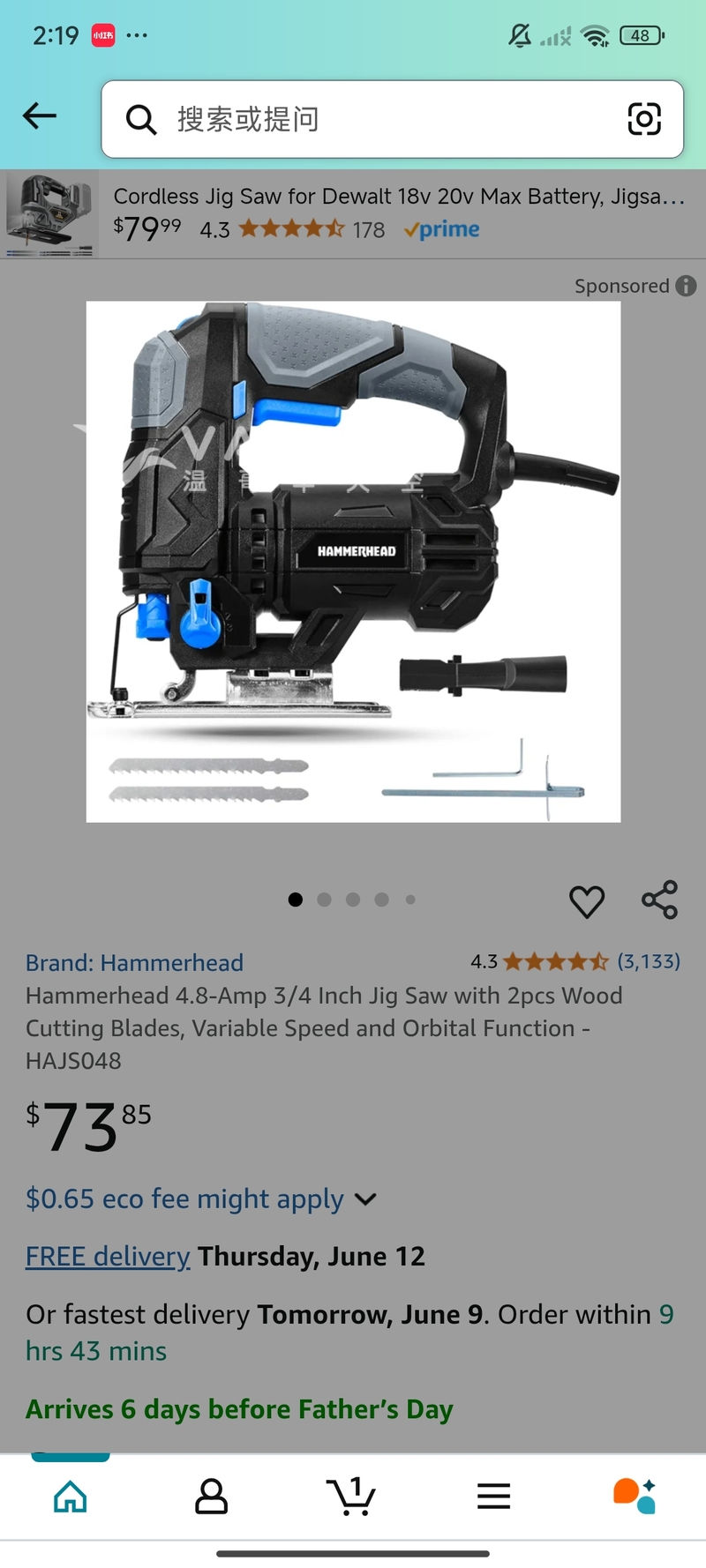Switch to the Home tab
This screenshot has height=1568, width=706.
(x=71, y=1497)
